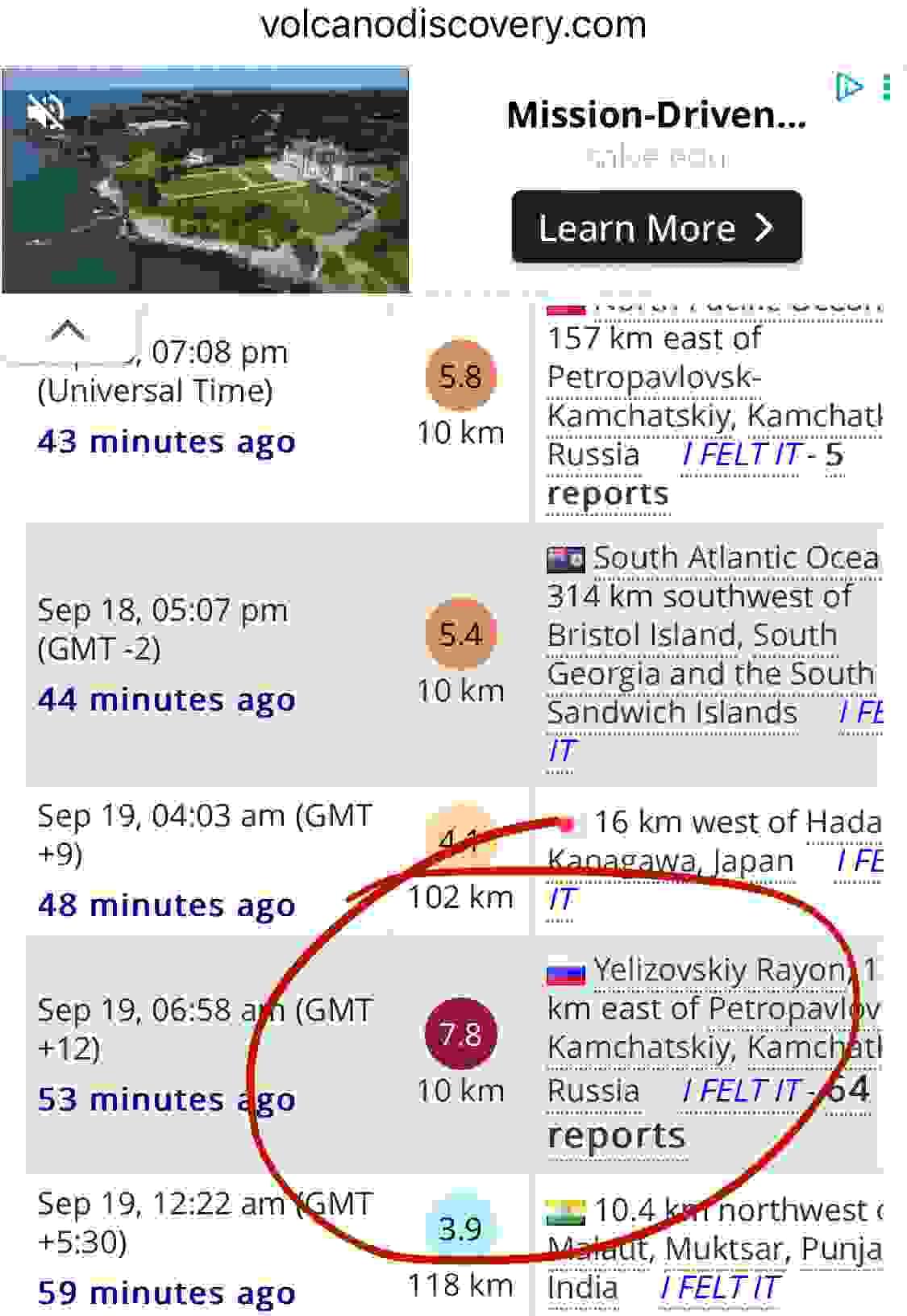Report feeling the 7.8 Yelizovskiy Rayon quake

[741, 1091]
